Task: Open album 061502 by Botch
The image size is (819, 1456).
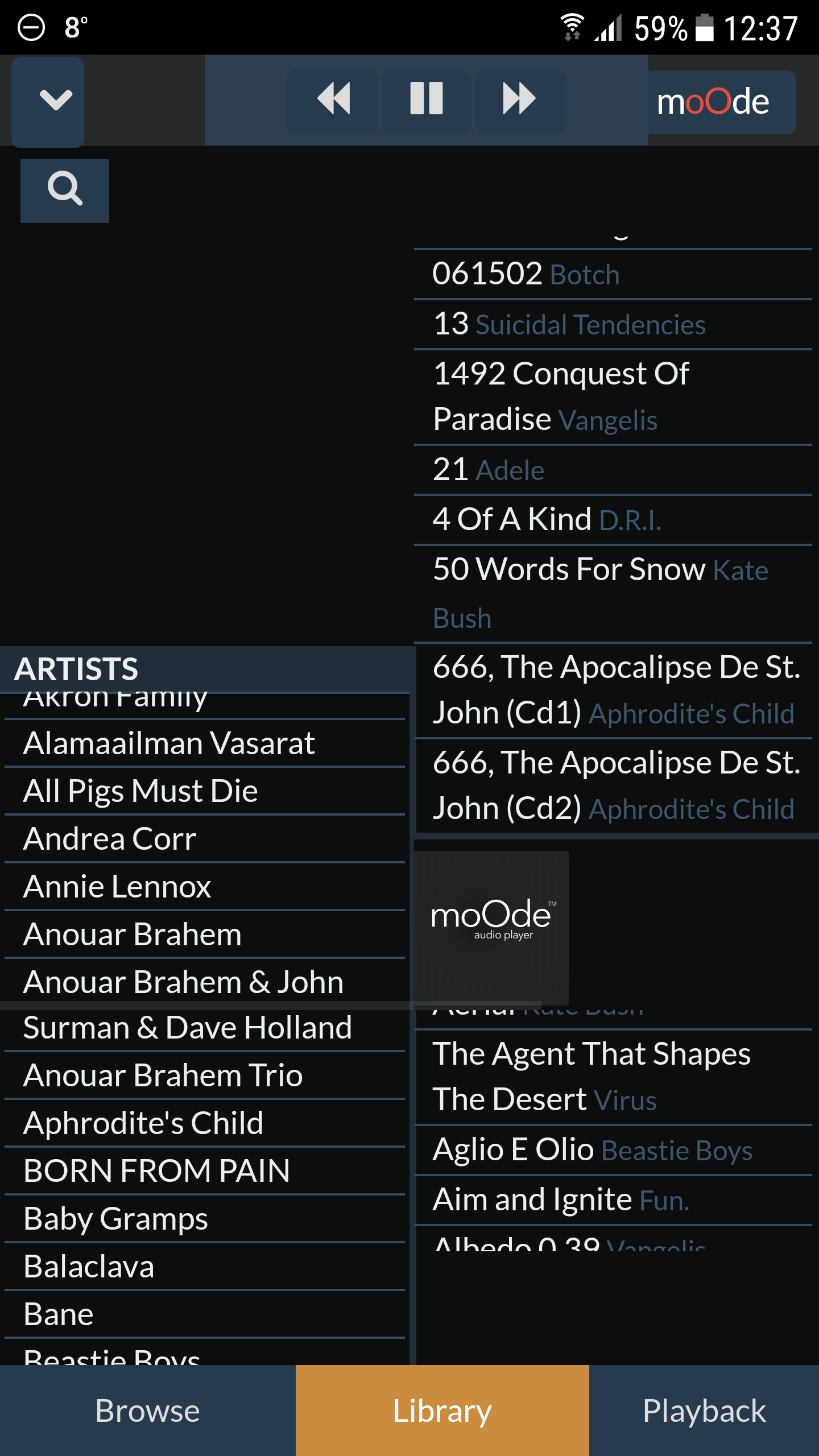Action: [x=613, y=274]
